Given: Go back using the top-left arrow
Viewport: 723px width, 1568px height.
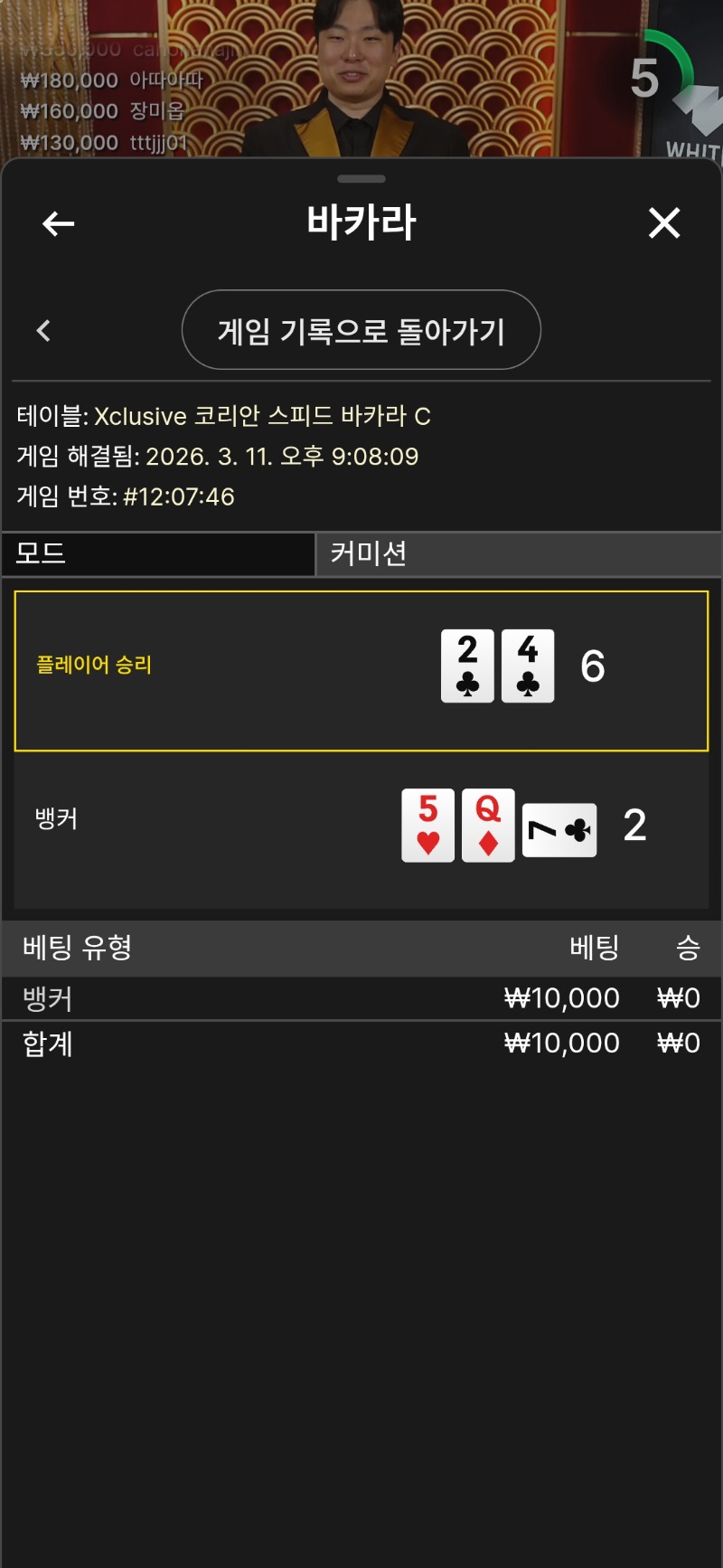Looking at the screenshot, I should (x=58, y=223).
